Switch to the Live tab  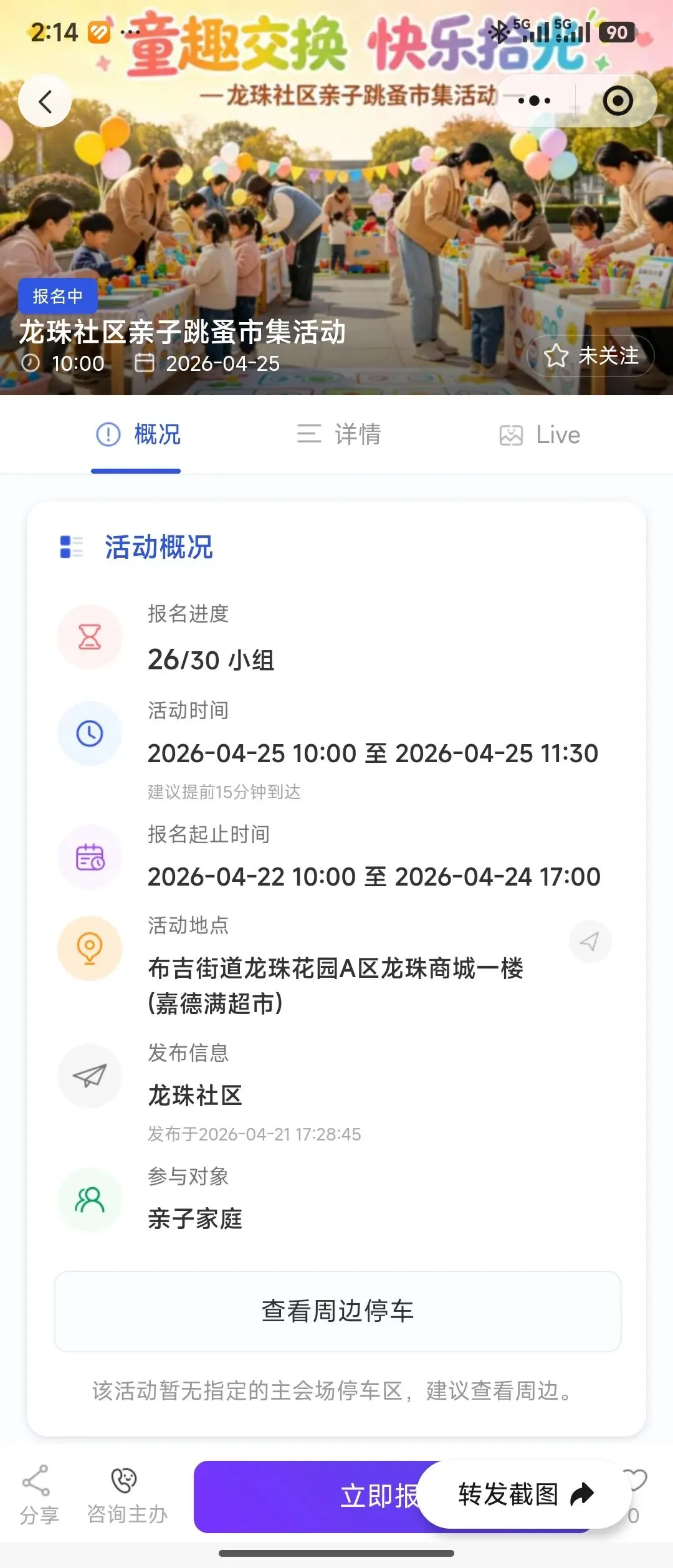[x=540, y=434]
